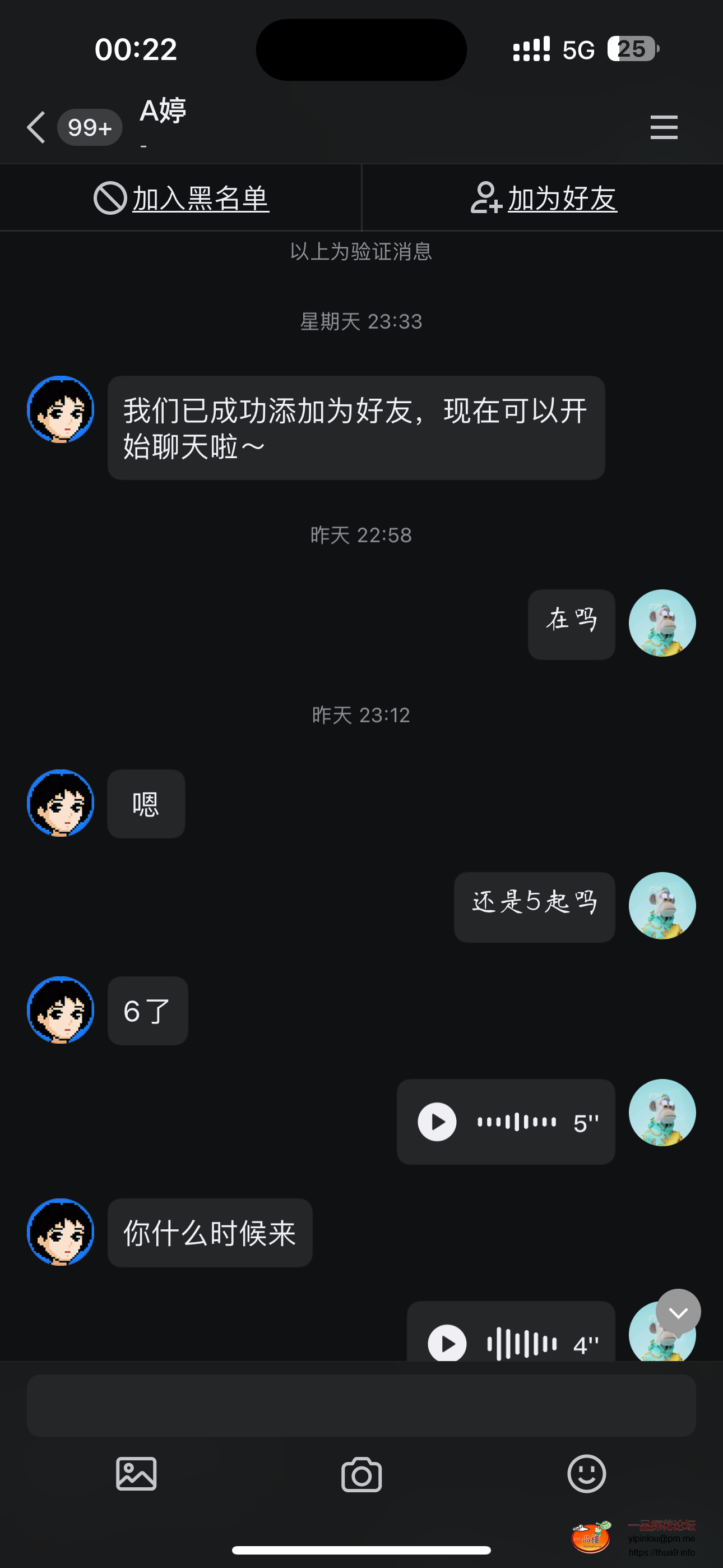Tap A婷's avatar beside the 嗯 message
Viewport: 723px width, 1568px height.
click(x=61, y=804)
